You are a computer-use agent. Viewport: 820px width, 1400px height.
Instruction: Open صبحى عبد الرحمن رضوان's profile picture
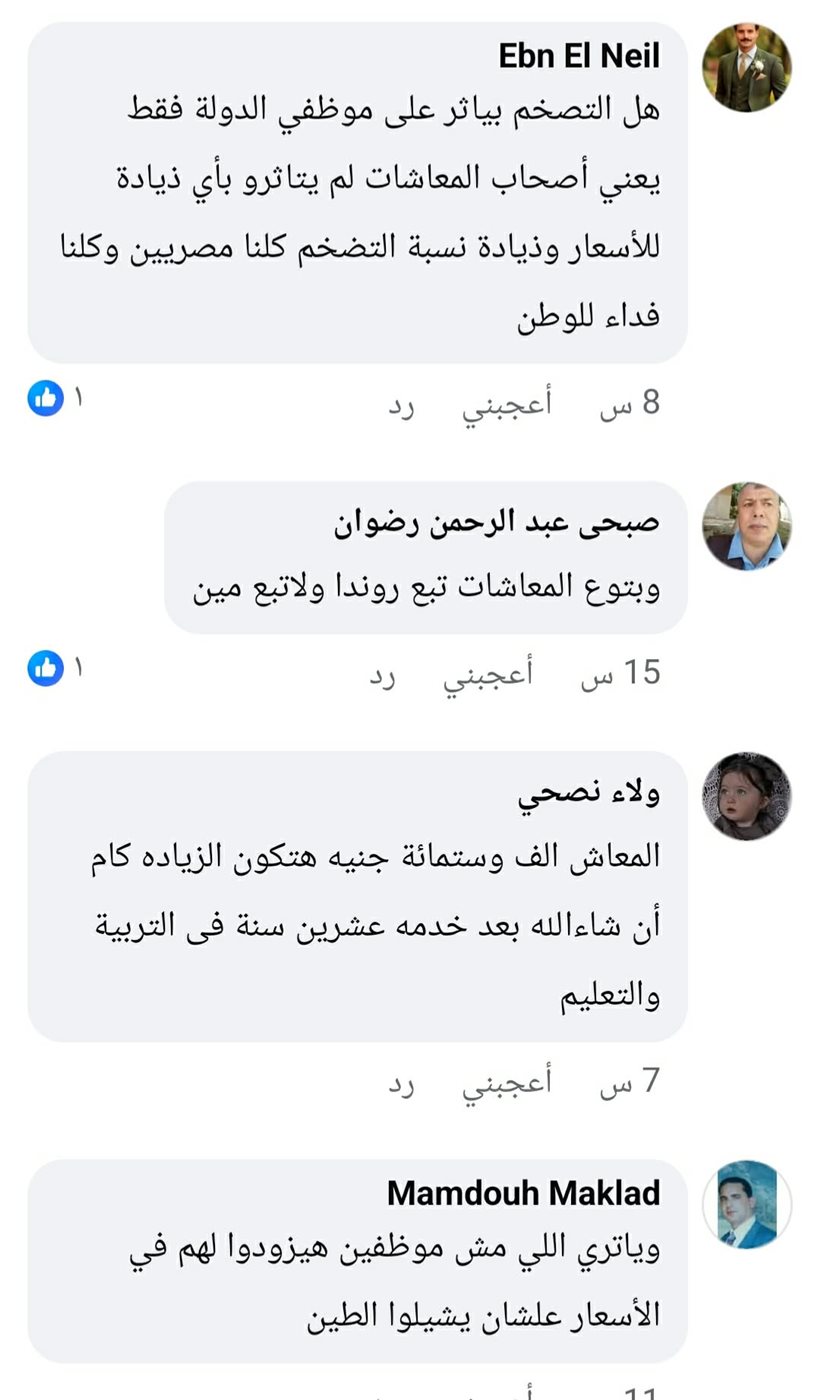point(746,526)
